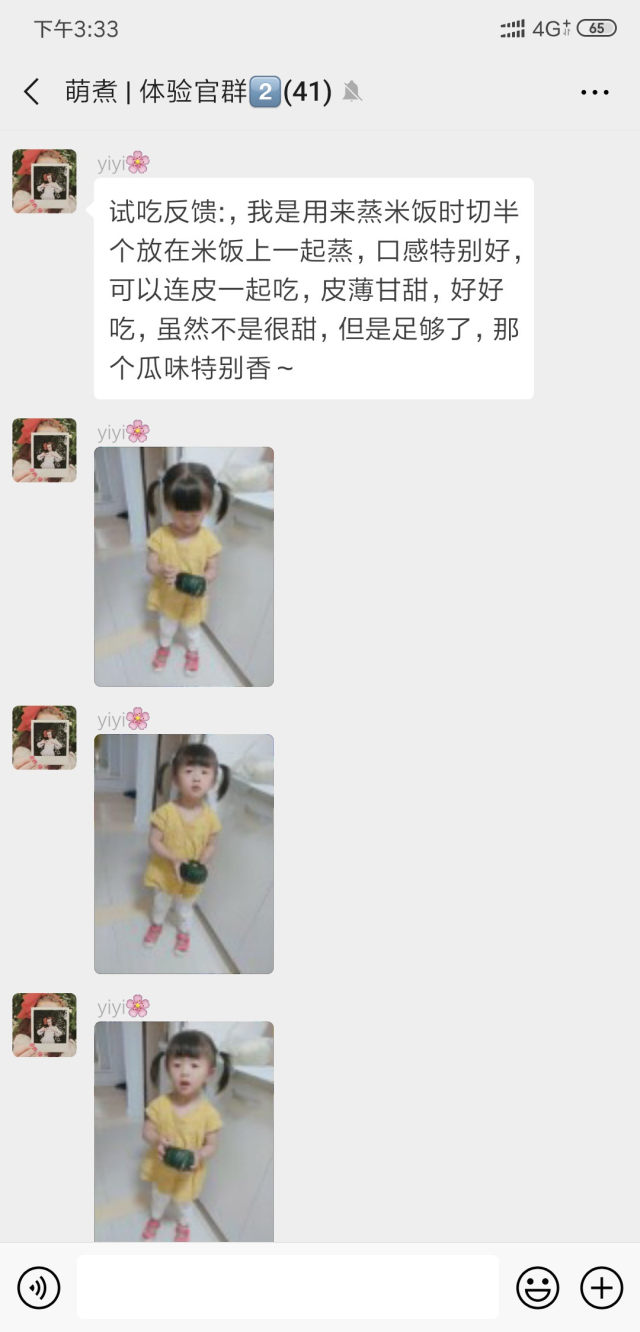
Task: Focus the message text field
Action: point(287,1288)
